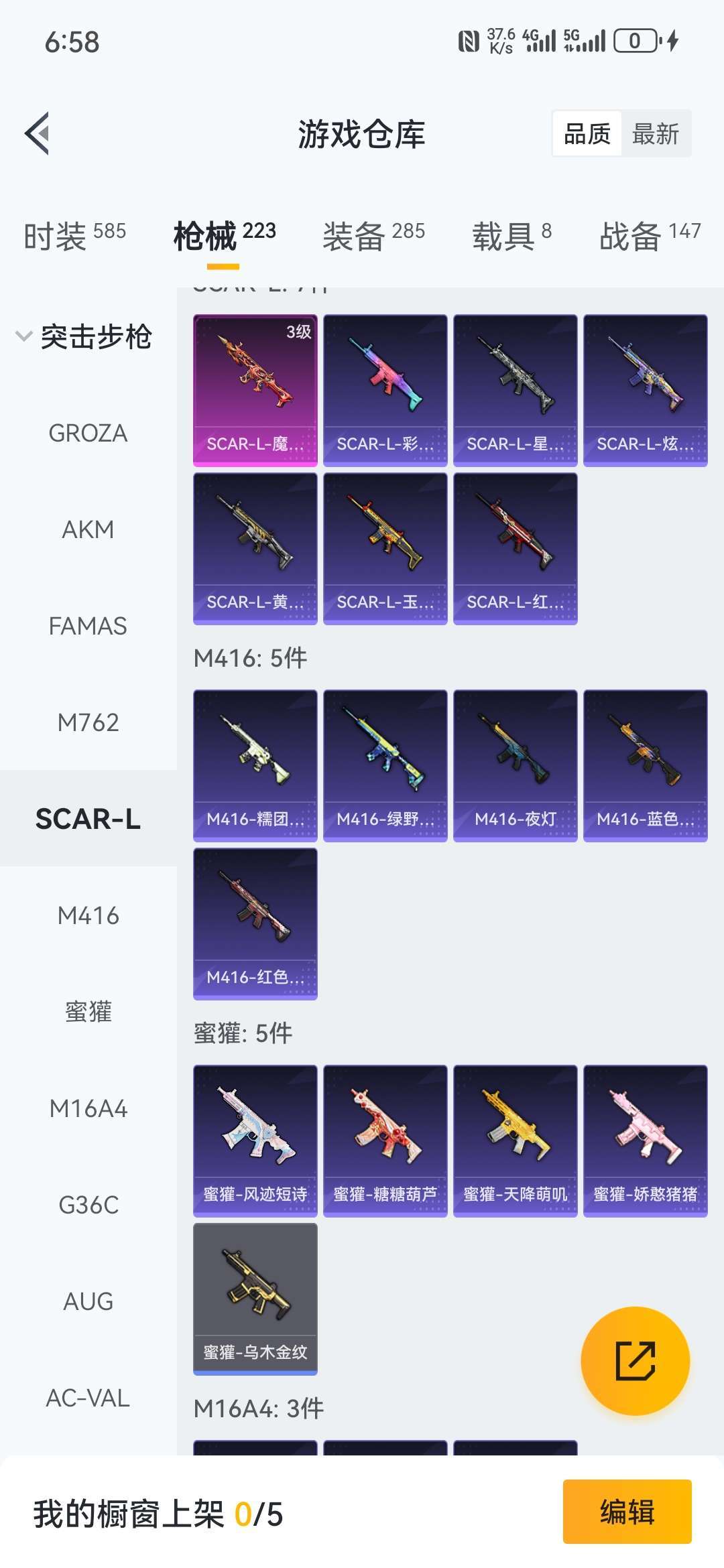The height and width of the screenshot is (1568, 724).
Task: Go back using the top-left arrow
Action: click(38, 133)
